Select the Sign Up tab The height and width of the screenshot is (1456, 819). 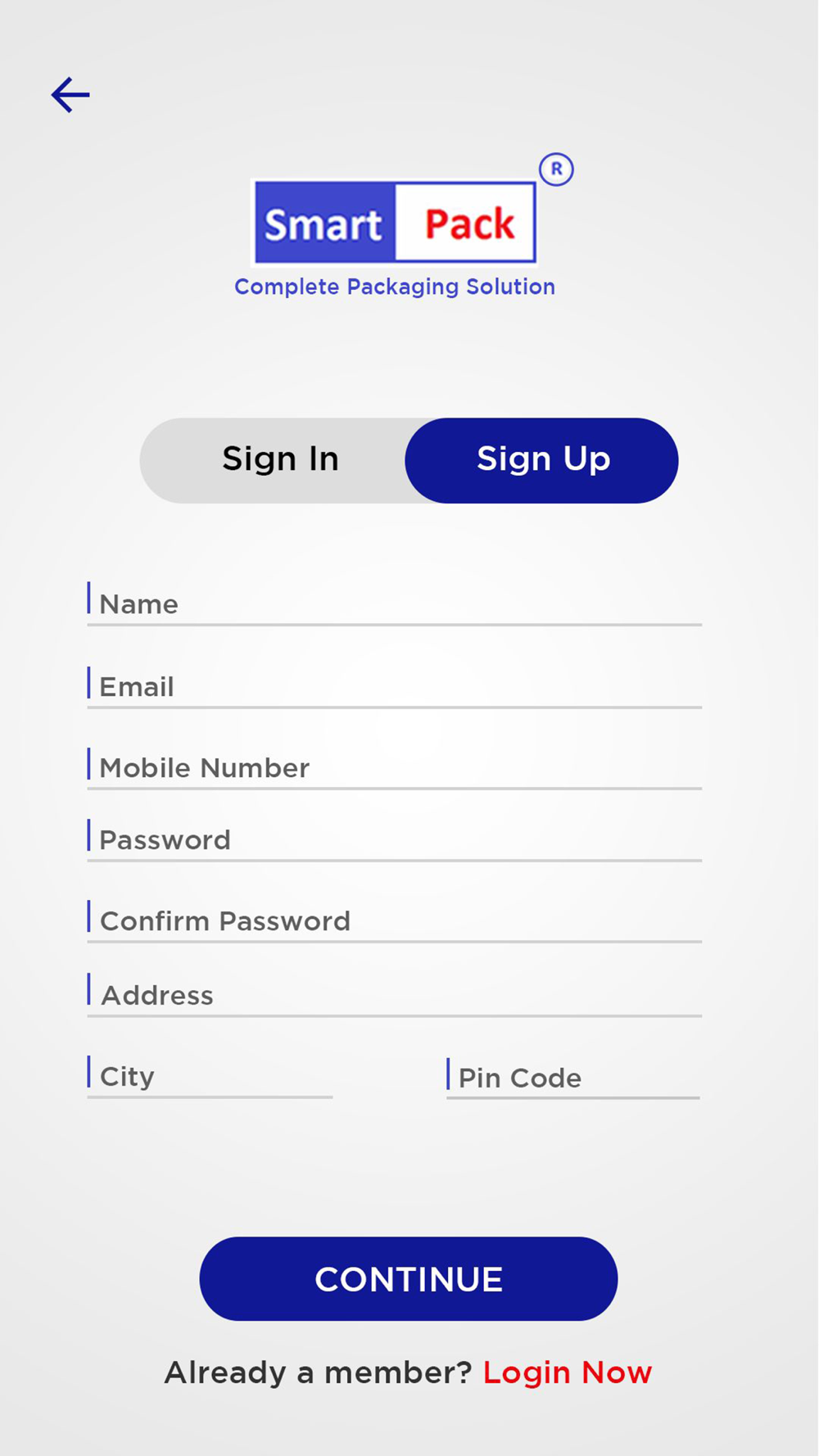tap(542, 460)
